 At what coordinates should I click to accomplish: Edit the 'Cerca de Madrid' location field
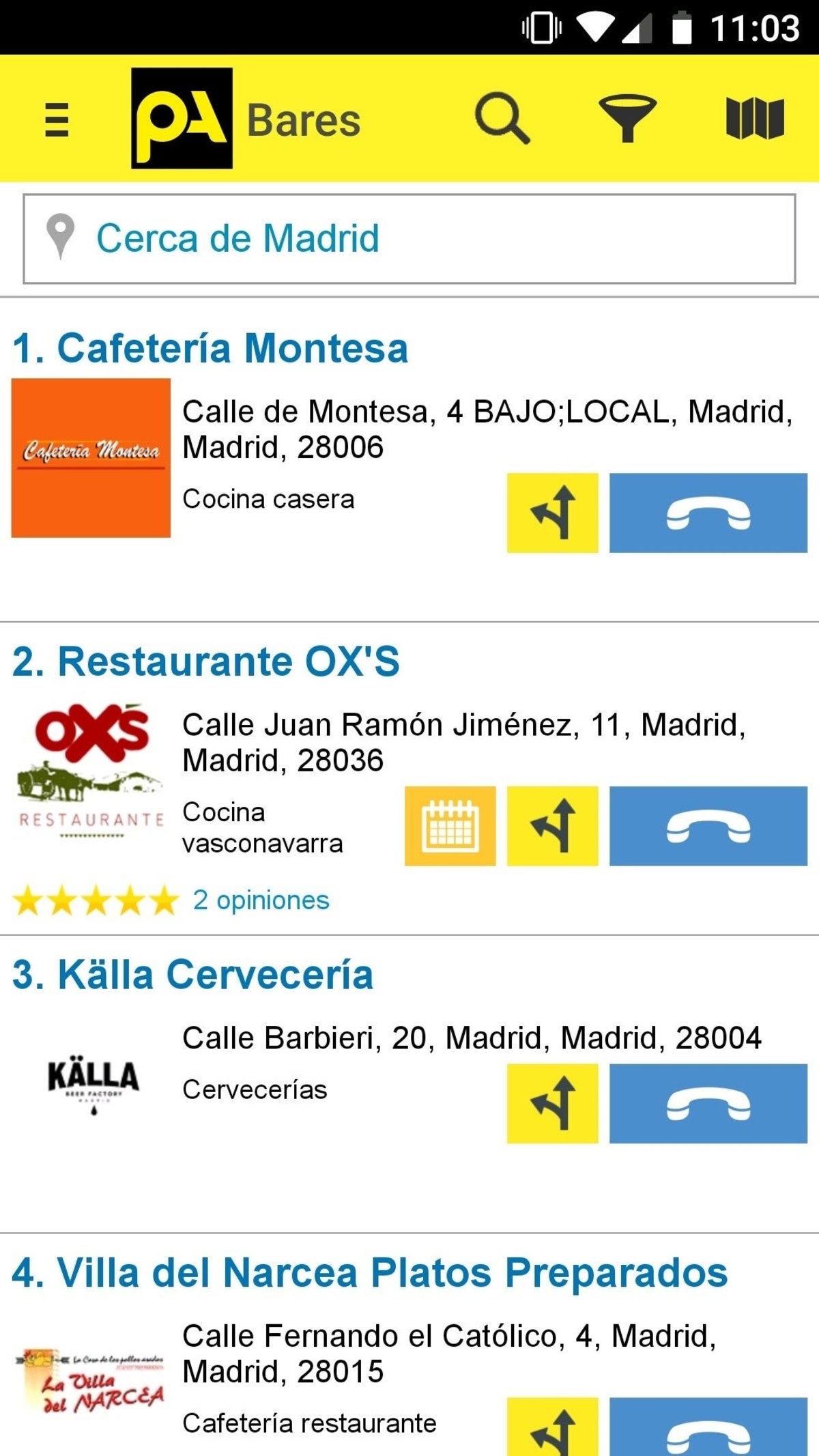[409, 239]
